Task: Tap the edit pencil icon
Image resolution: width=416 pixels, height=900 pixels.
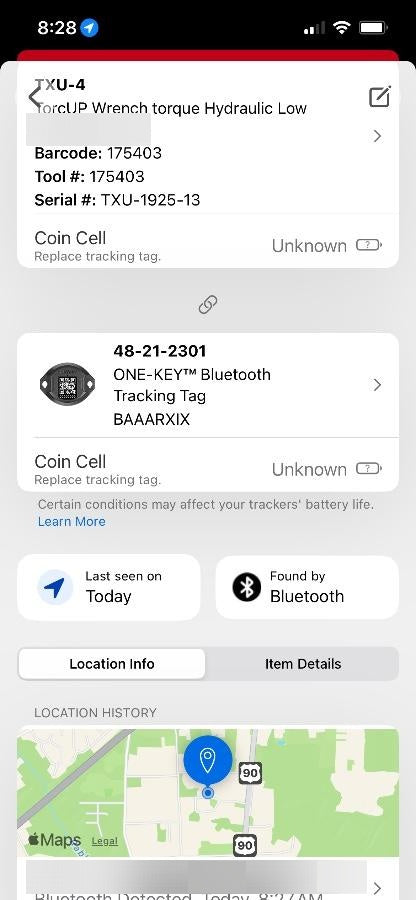Action: (x=379, y=96)
